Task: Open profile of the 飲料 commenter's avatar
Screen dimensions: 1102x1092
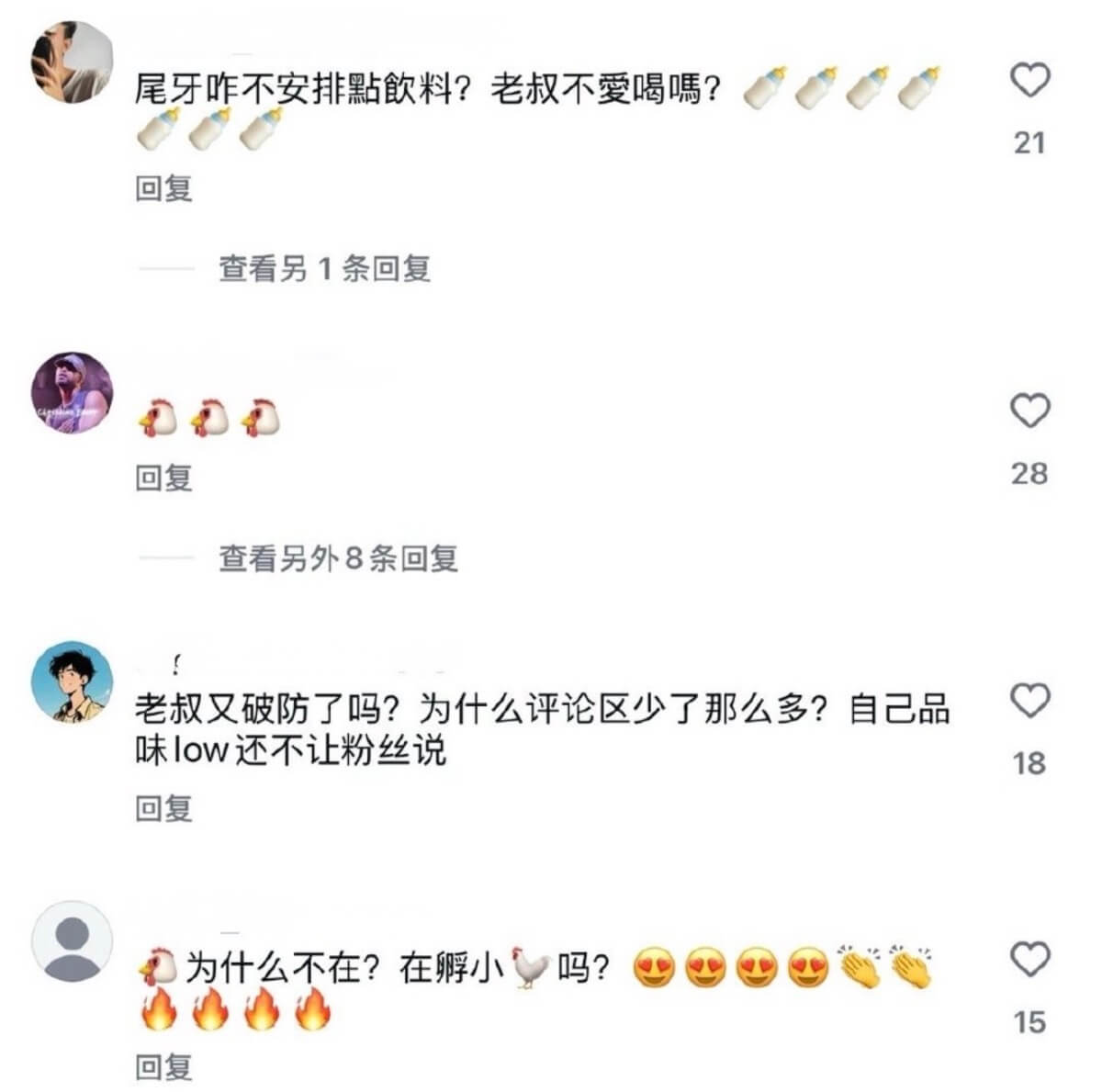Action: pos(72,62)
